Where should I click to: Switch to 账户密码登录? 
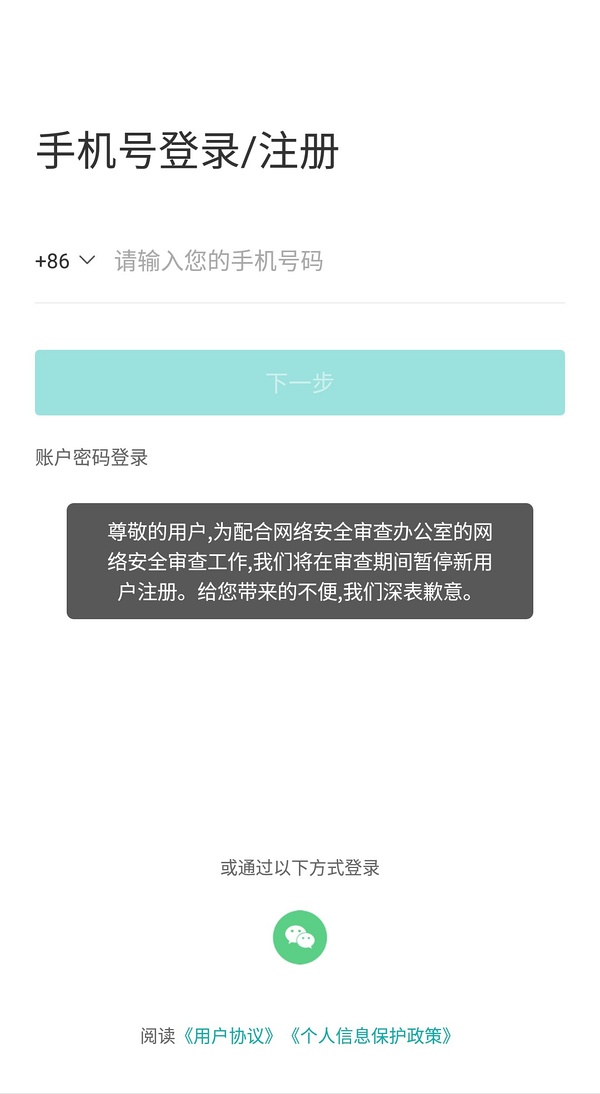pyautogui.click(x=92, y=458)
